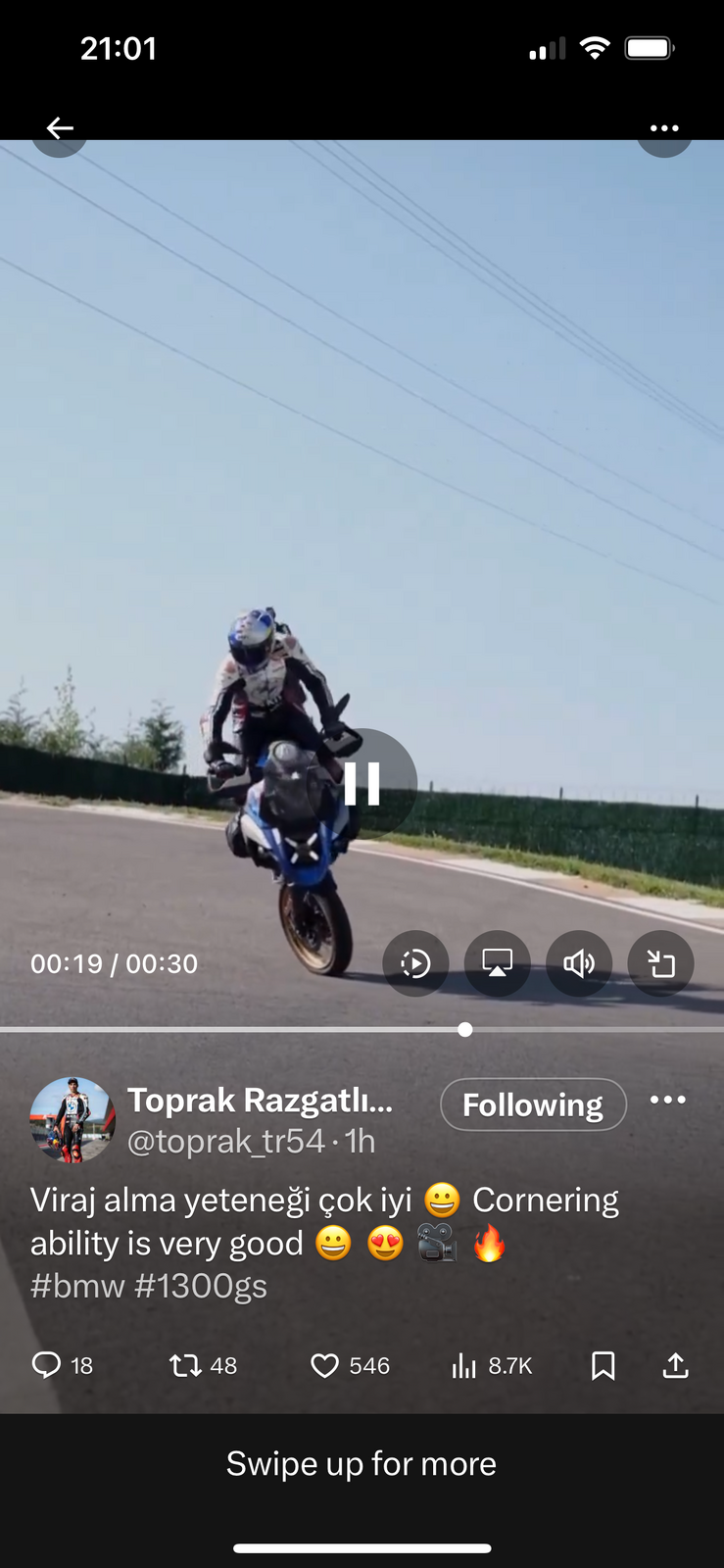This screenshot has height=1568, width=724.
Task: Share this post
Action: pos(676,1365)
